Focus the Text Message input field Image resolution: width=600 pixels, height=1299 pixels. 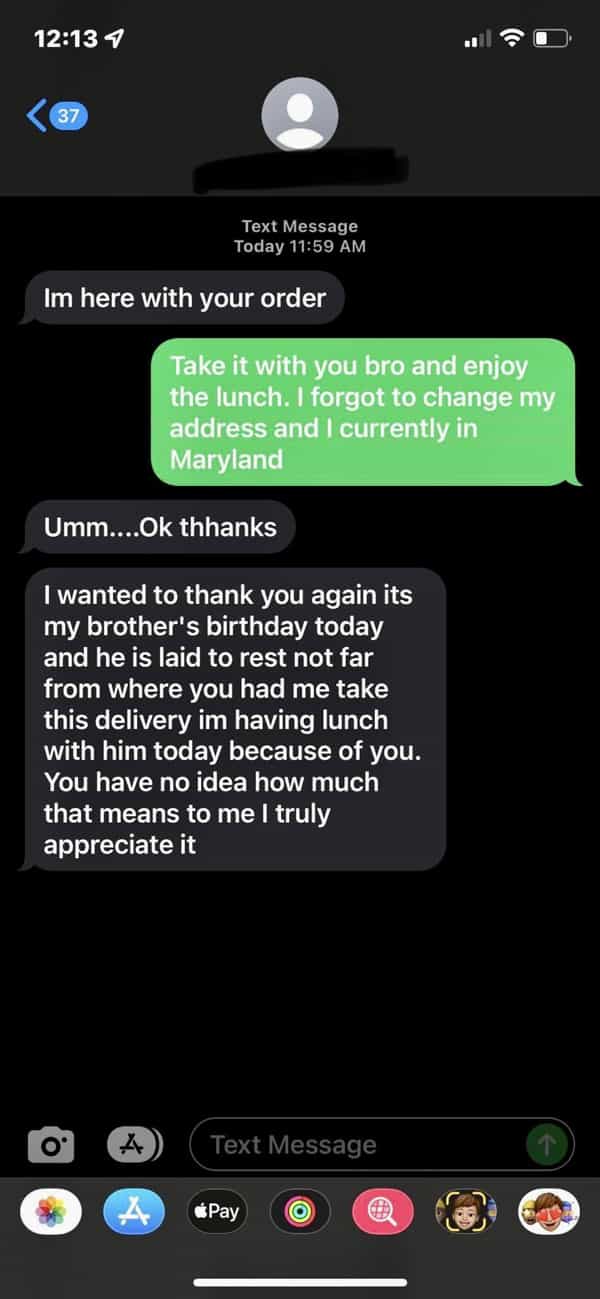point(360,1144)
